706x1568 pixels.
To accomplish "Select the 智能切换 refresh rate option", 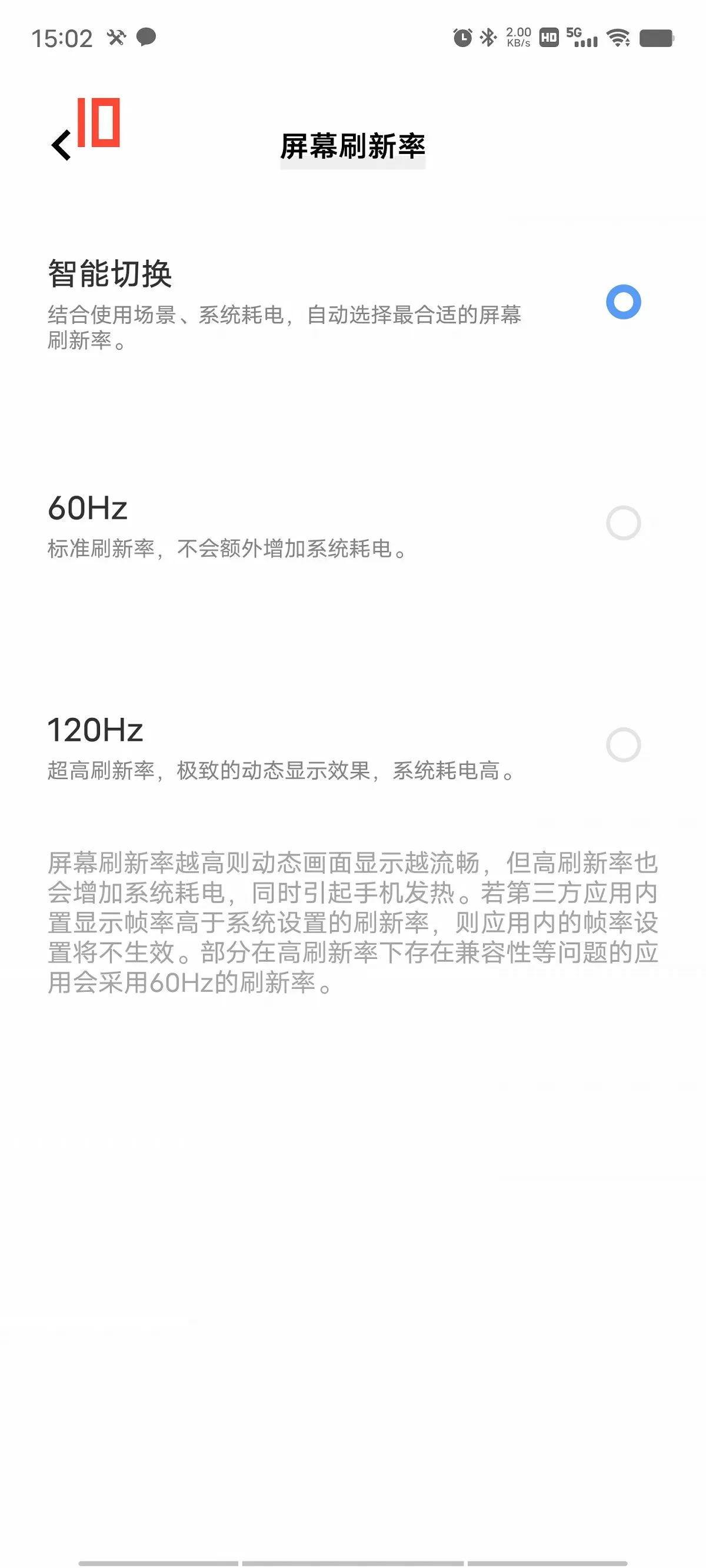I will (352, 303).
